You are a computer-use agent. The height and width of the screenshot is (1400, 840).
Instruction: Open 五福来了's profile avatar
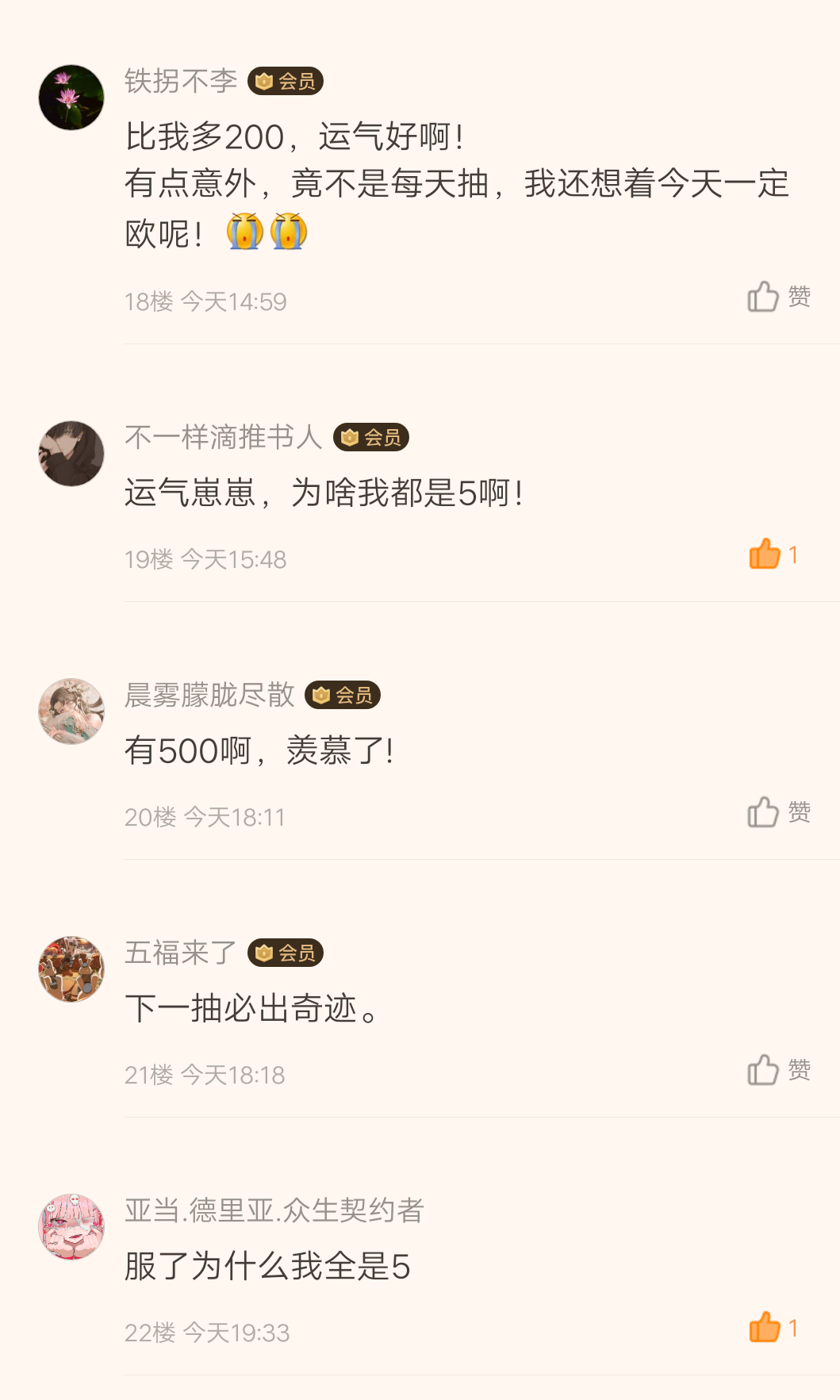[71, 969]
